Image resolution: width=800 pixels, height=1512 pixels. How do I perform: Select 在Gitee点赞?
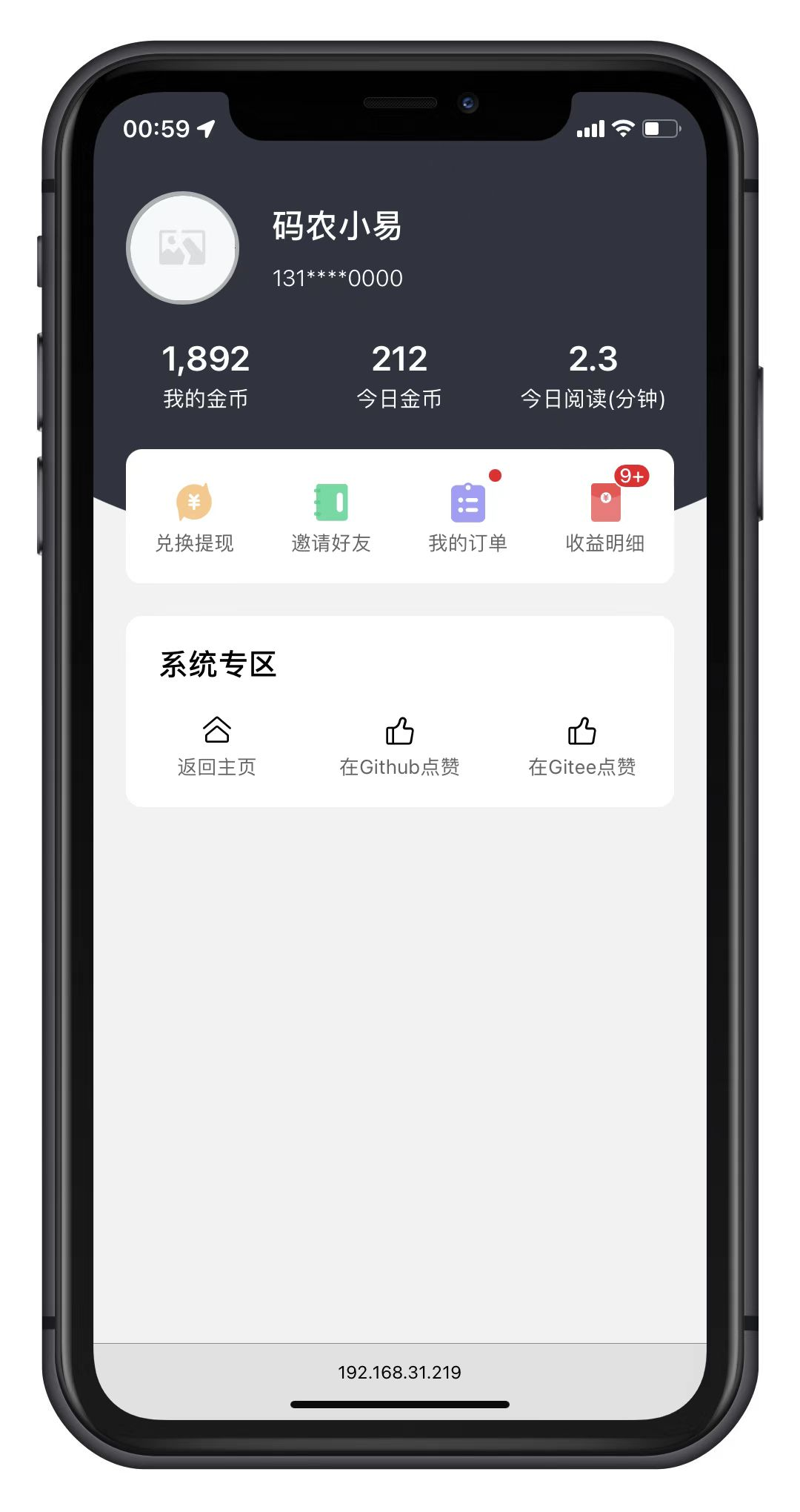point(581,746)
